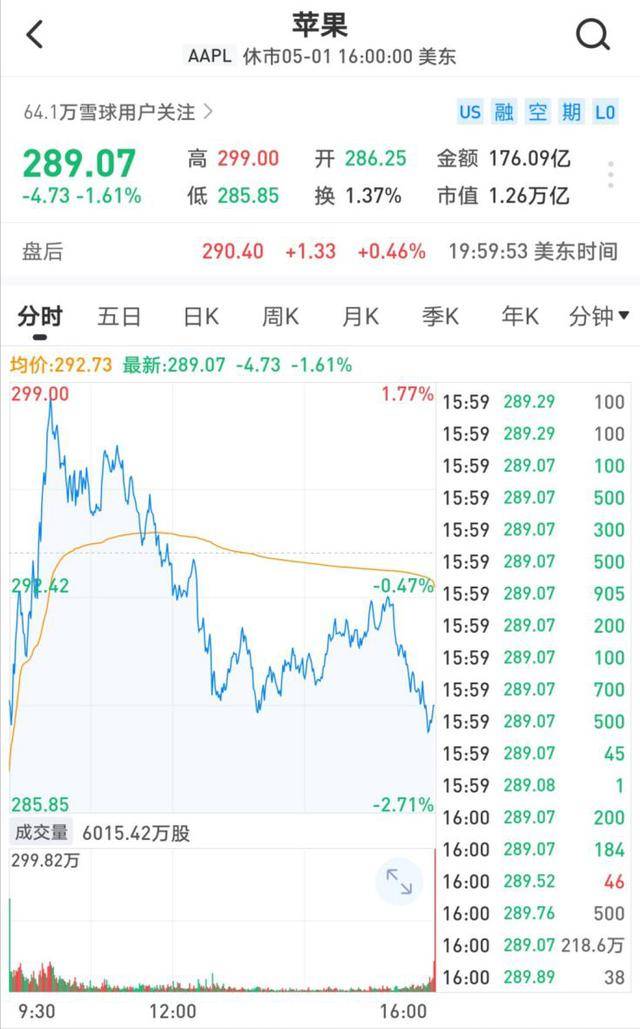
Task: Tap the 空 short-selling tag
Action: (x=538, y=112)
